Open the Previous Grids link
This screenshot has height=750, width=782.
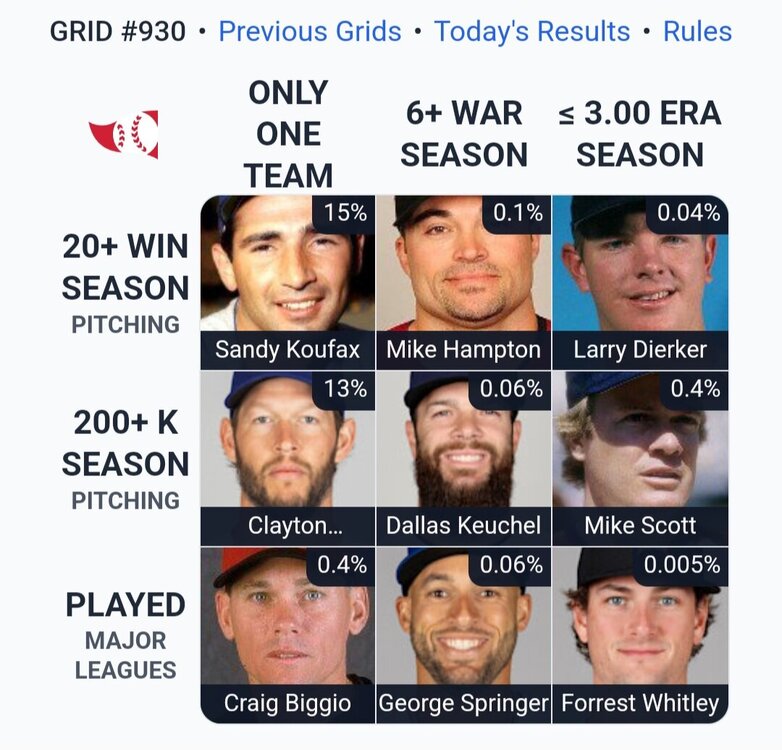(x=310, y=31)
